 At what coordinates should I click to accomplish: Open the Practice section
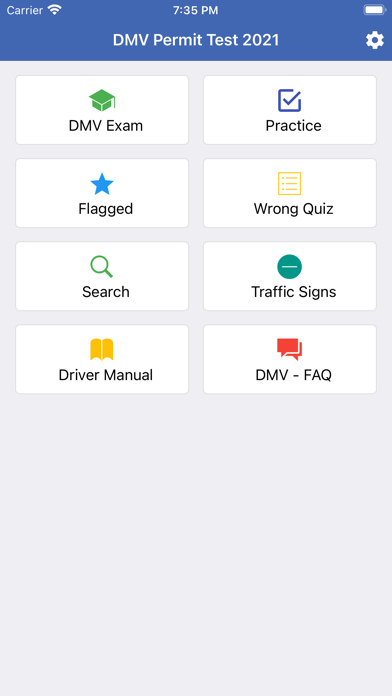click(x=290, y=110)
